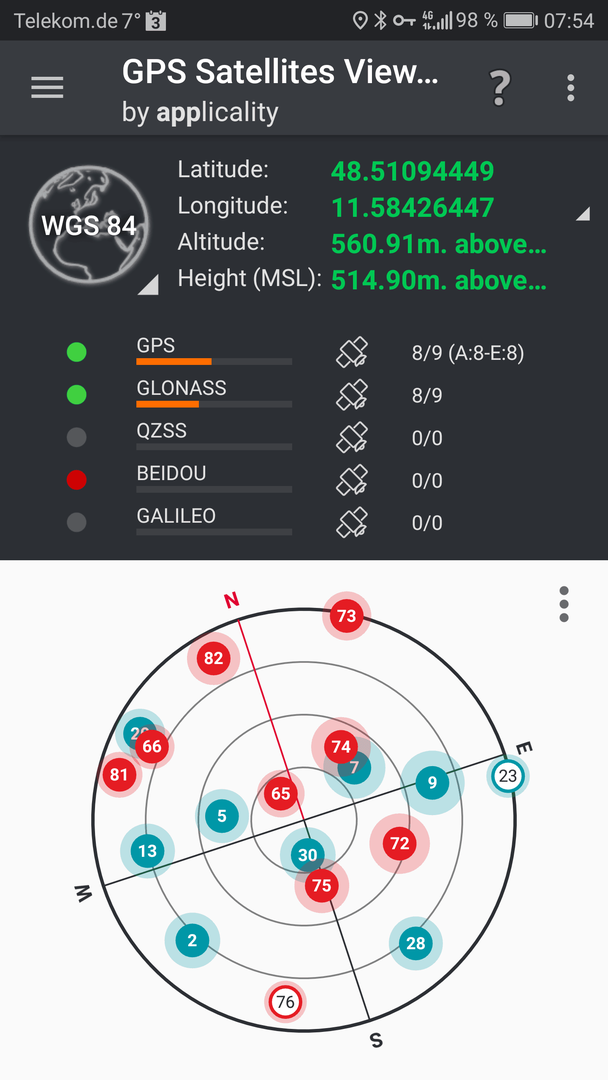Open the hamburger navigation menu

(47, 88)
